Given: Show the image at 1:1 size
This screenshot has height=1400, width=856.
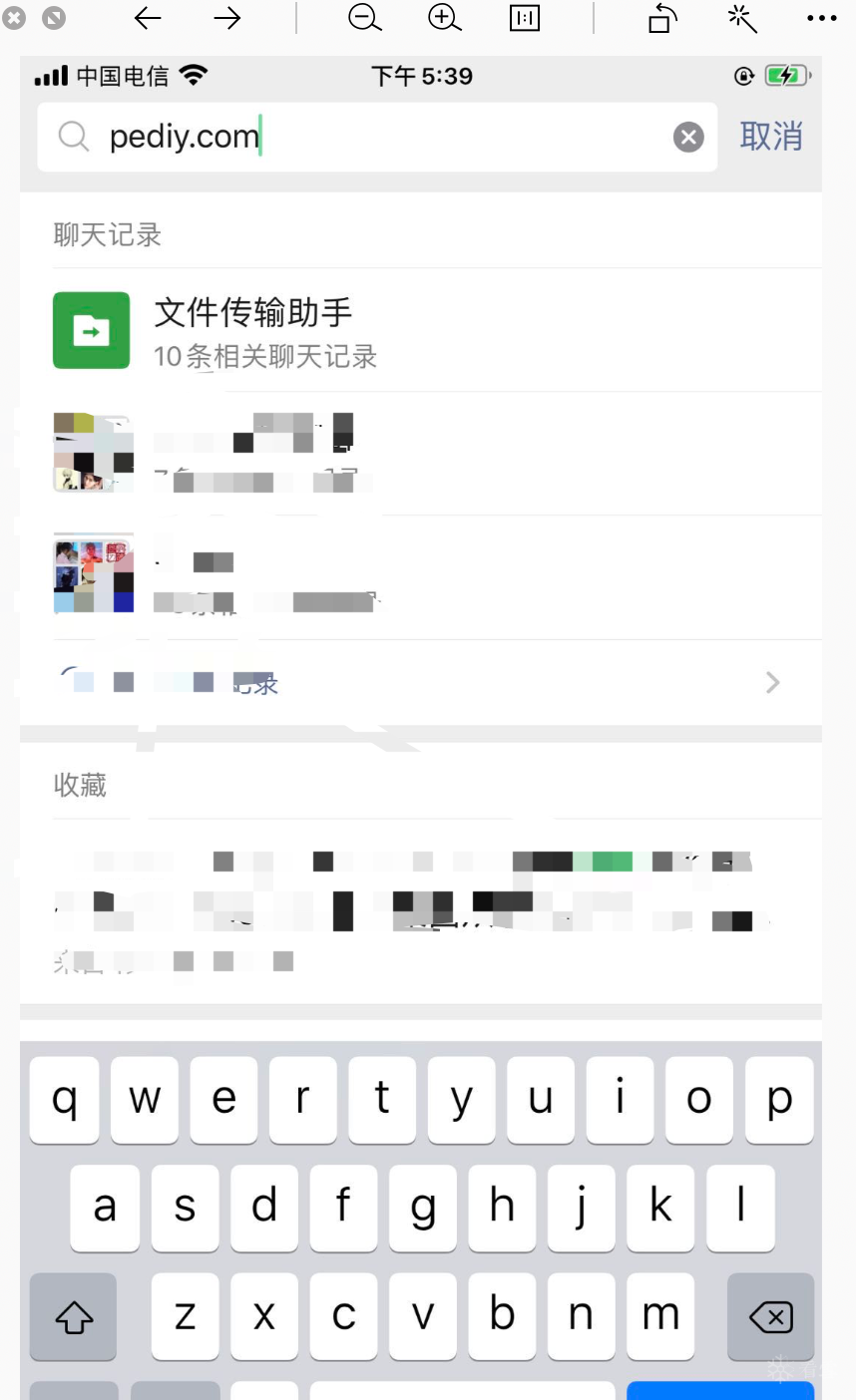Looking at the screenshot, I should point(525,18).
